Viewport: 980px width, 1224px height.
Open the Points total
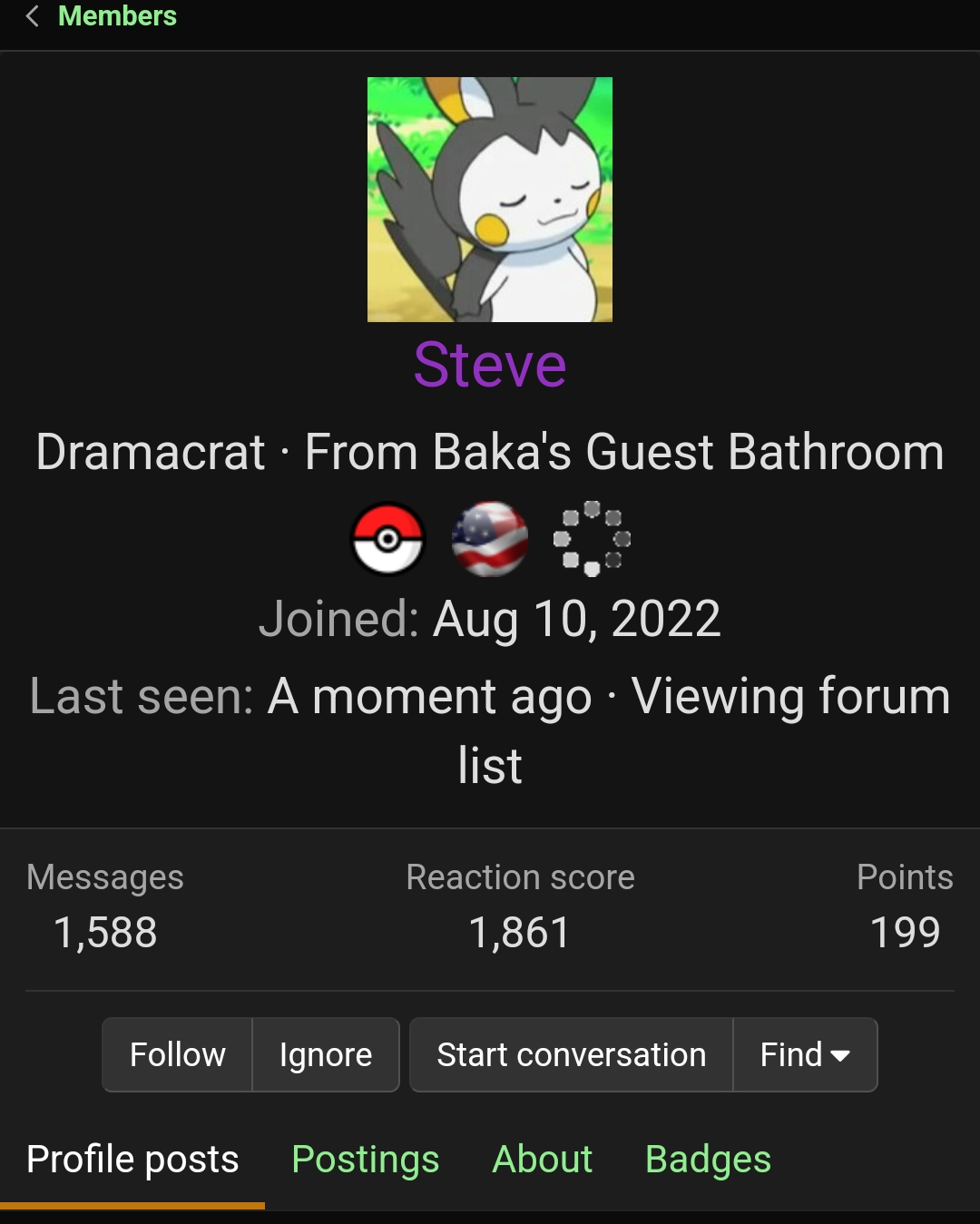click(905, 933)
